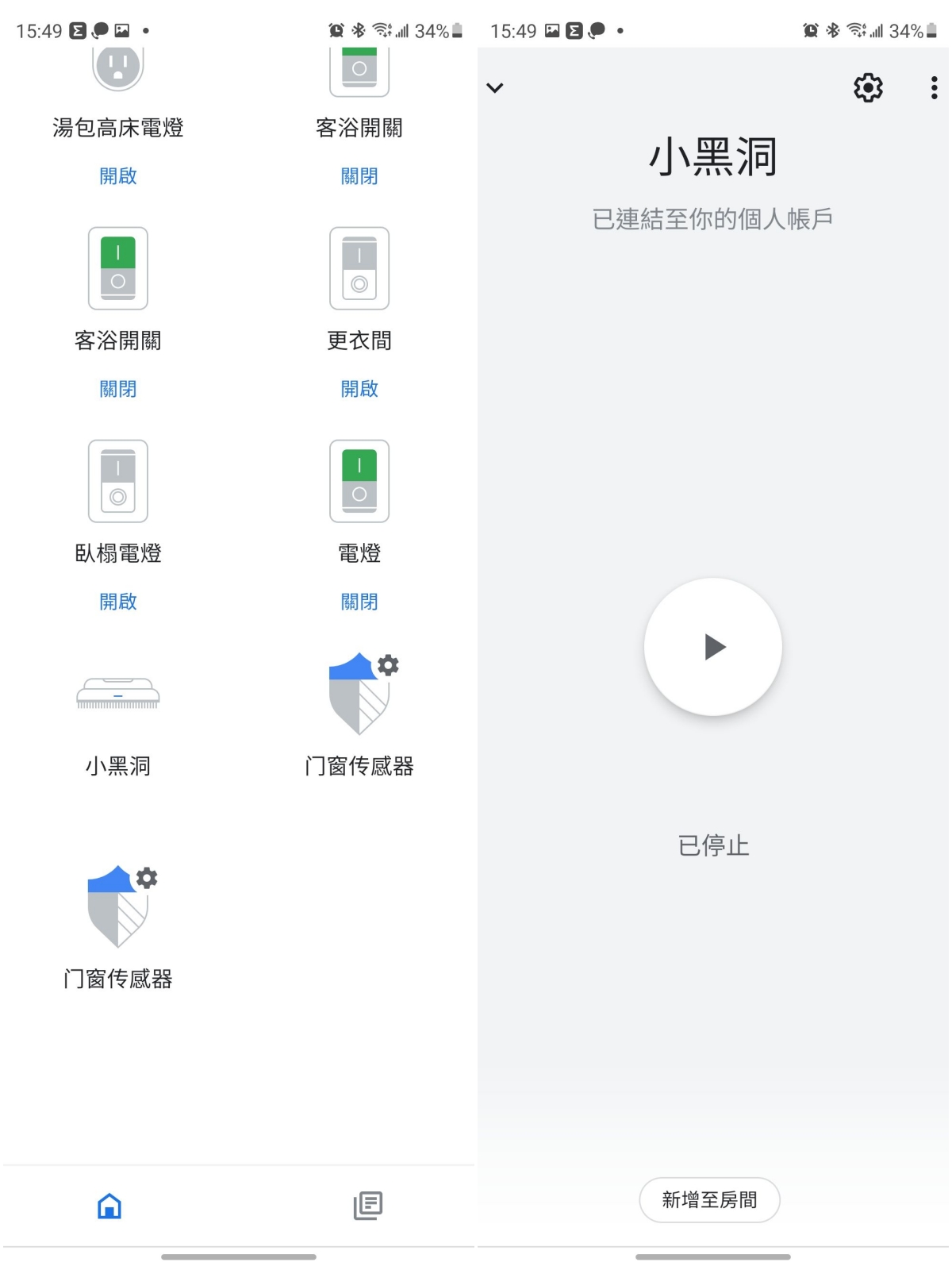This screenshot has width=952, height=1270.
Task: Switch to the Home tab
Action: click(109, 1206)
